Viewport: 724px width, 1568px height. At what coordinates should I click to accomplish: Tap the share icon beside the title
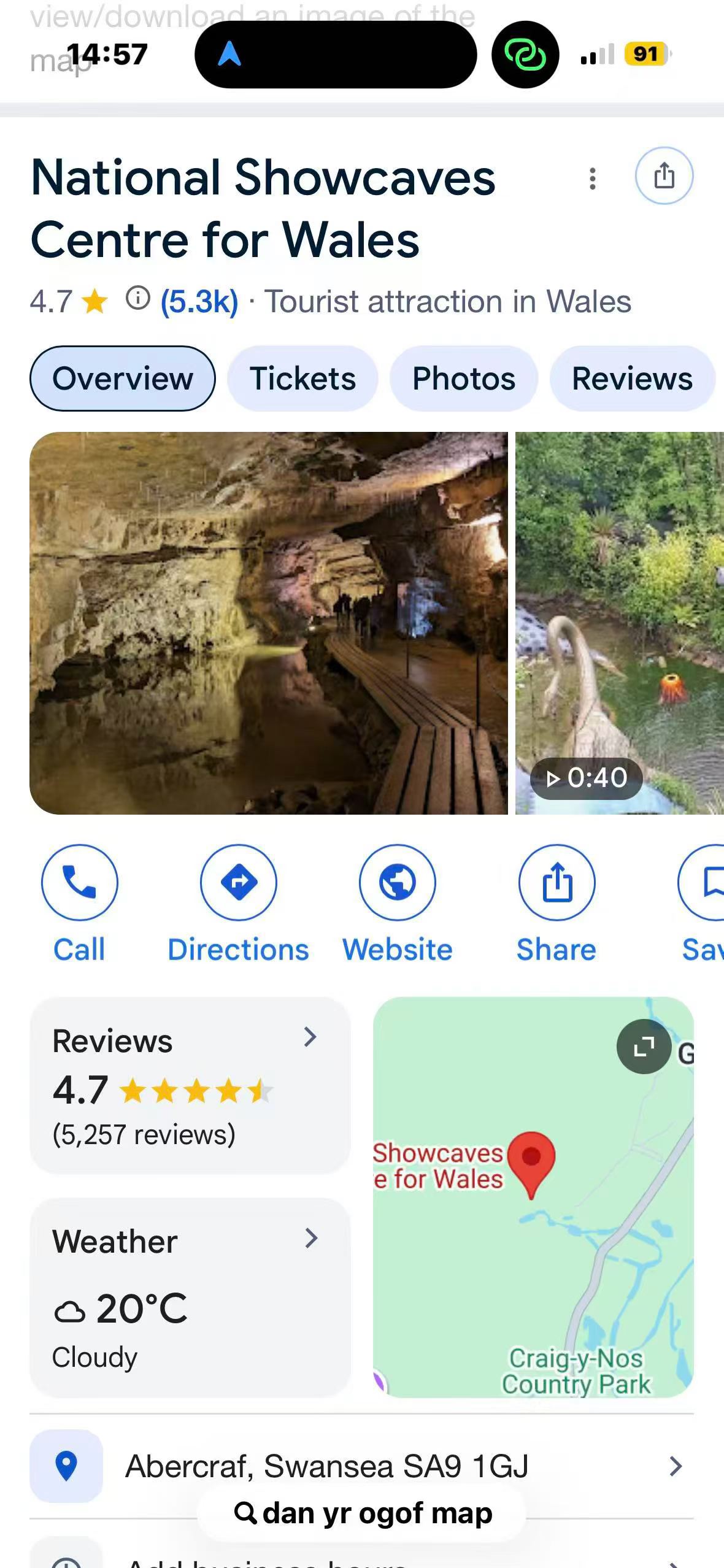tap(664, 175)
